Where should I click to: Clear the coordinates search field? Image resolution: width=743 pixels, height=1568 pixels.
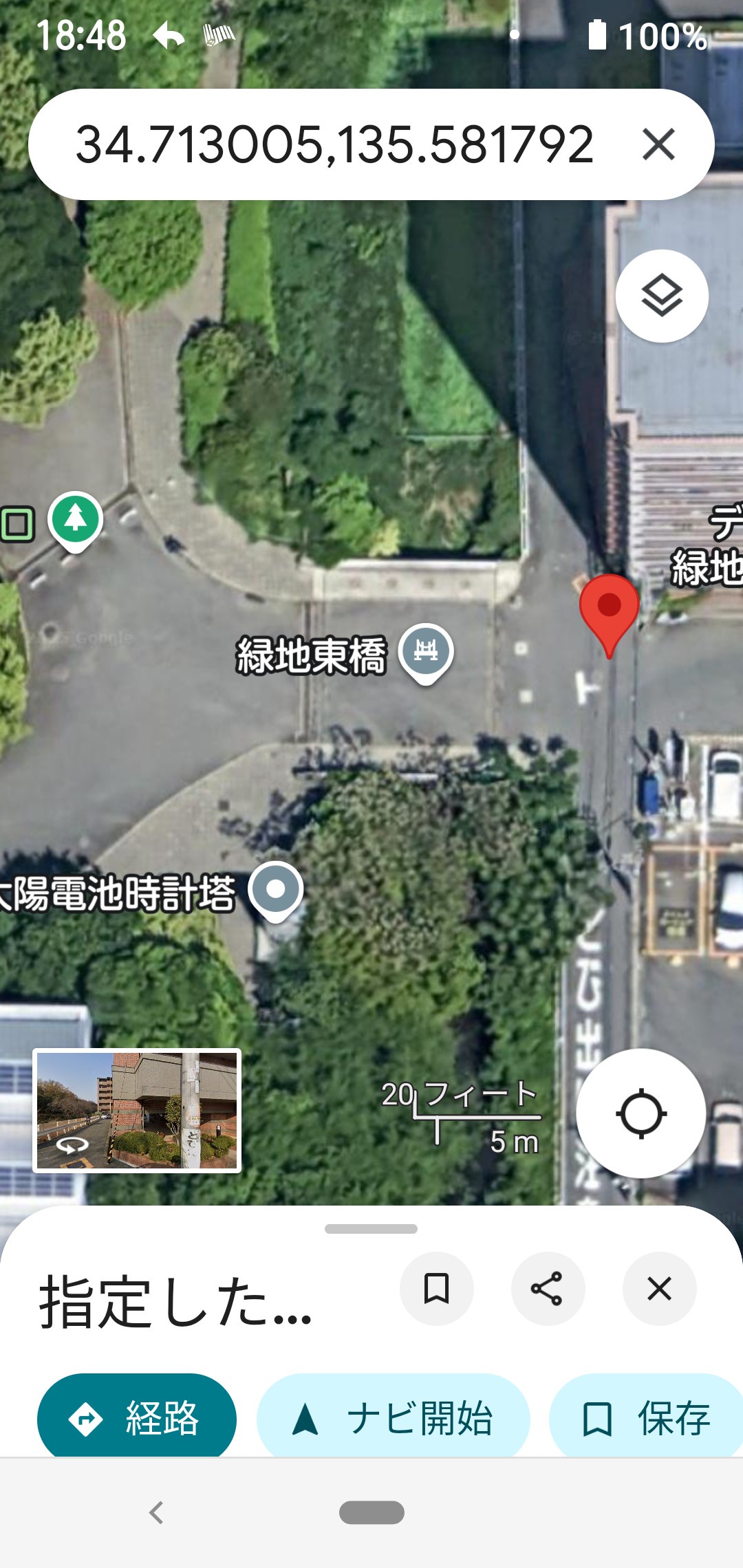(x=658, y=144)
